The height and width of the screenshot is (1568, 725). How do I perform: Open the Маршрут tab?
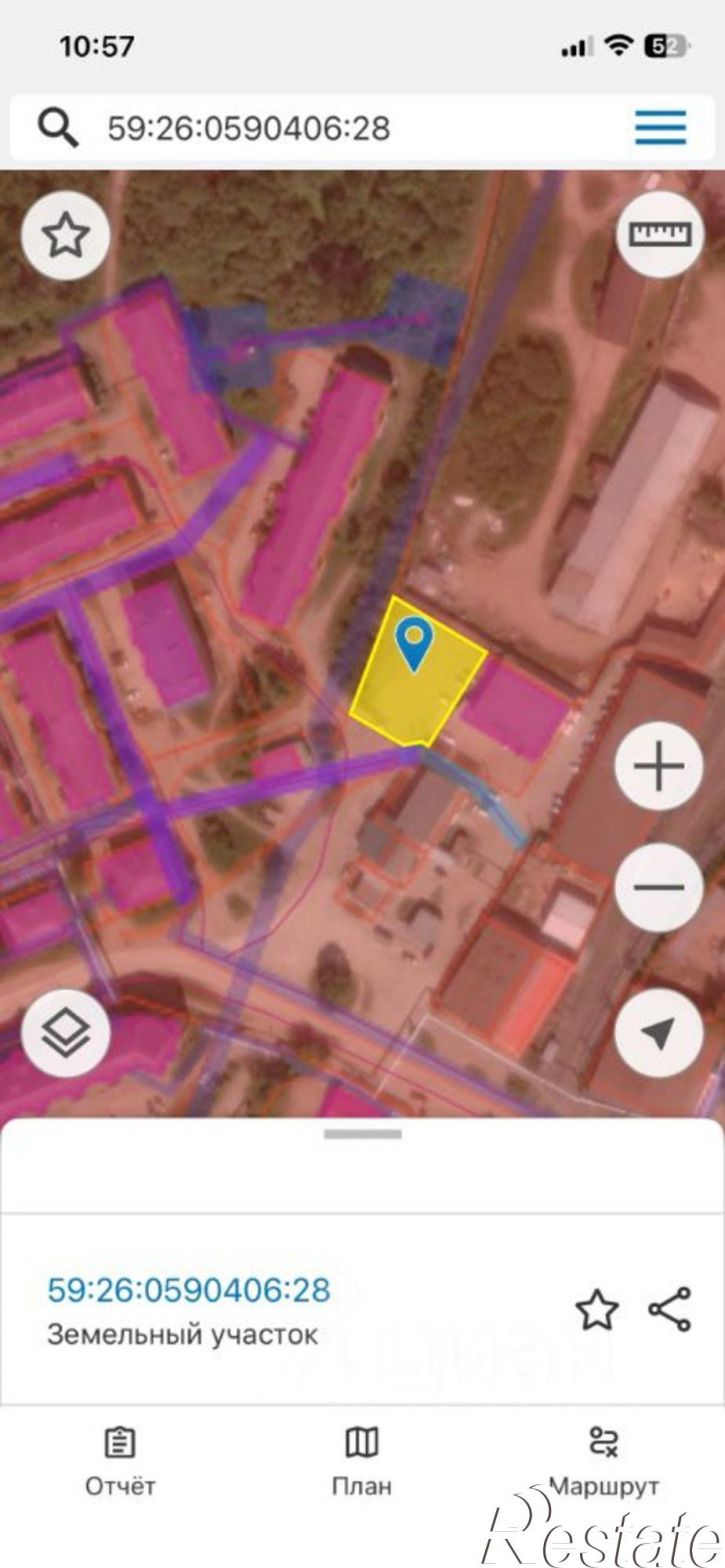coord(604,1462)
